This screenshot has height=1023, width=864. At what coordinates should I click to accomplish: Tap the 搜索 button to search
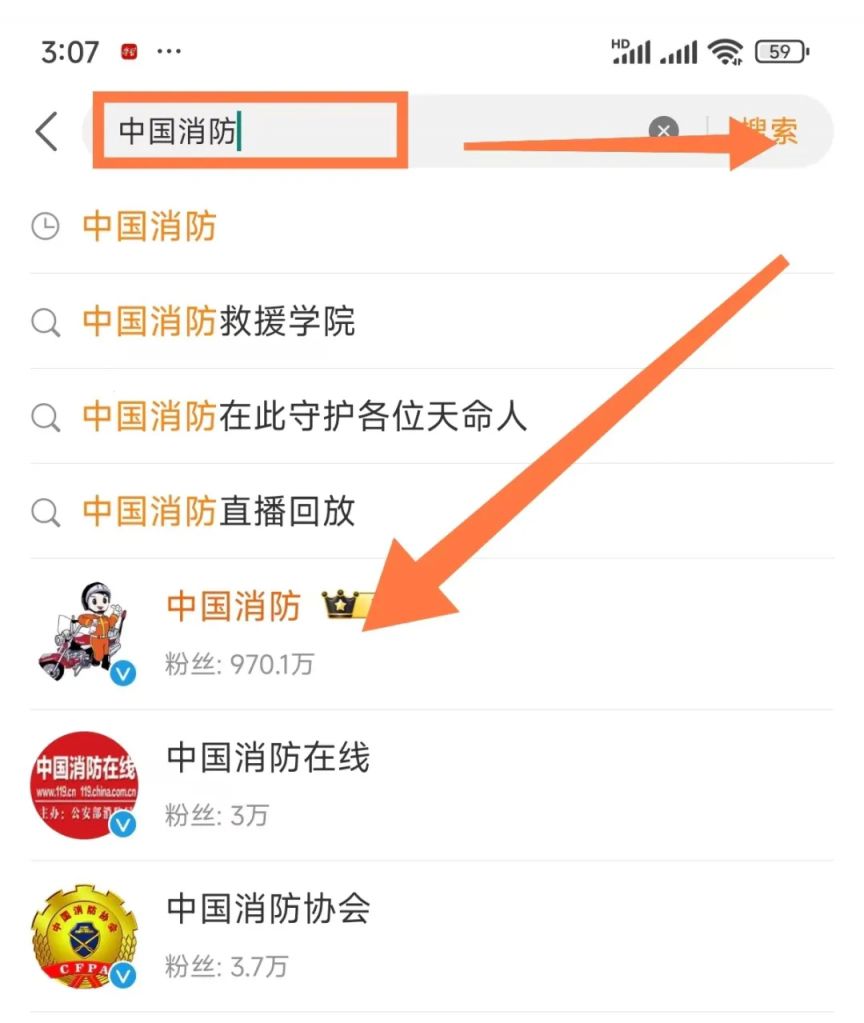click(x=772, y=131)
